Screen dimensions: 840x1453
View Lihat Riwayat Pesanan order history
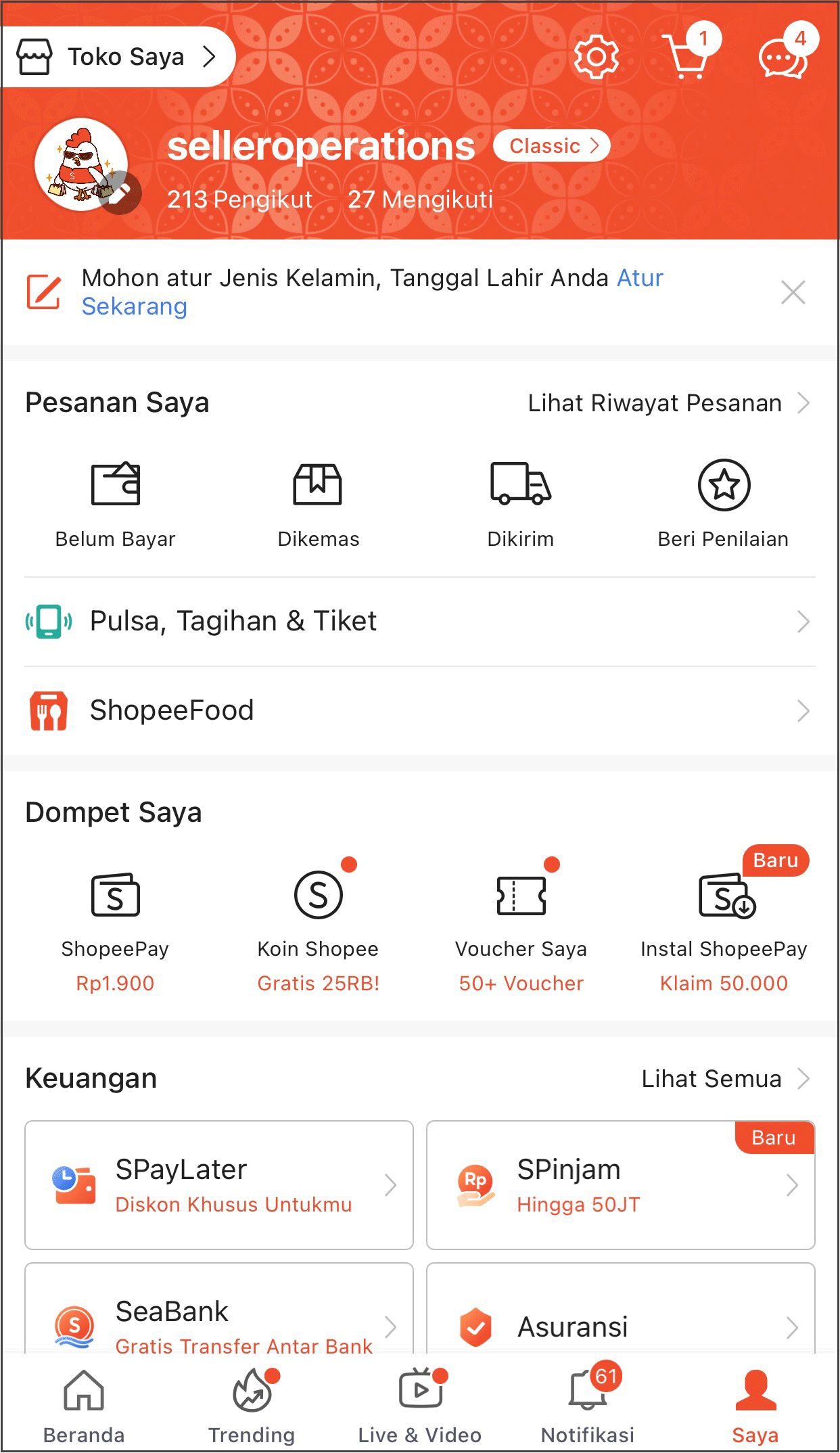668,403
